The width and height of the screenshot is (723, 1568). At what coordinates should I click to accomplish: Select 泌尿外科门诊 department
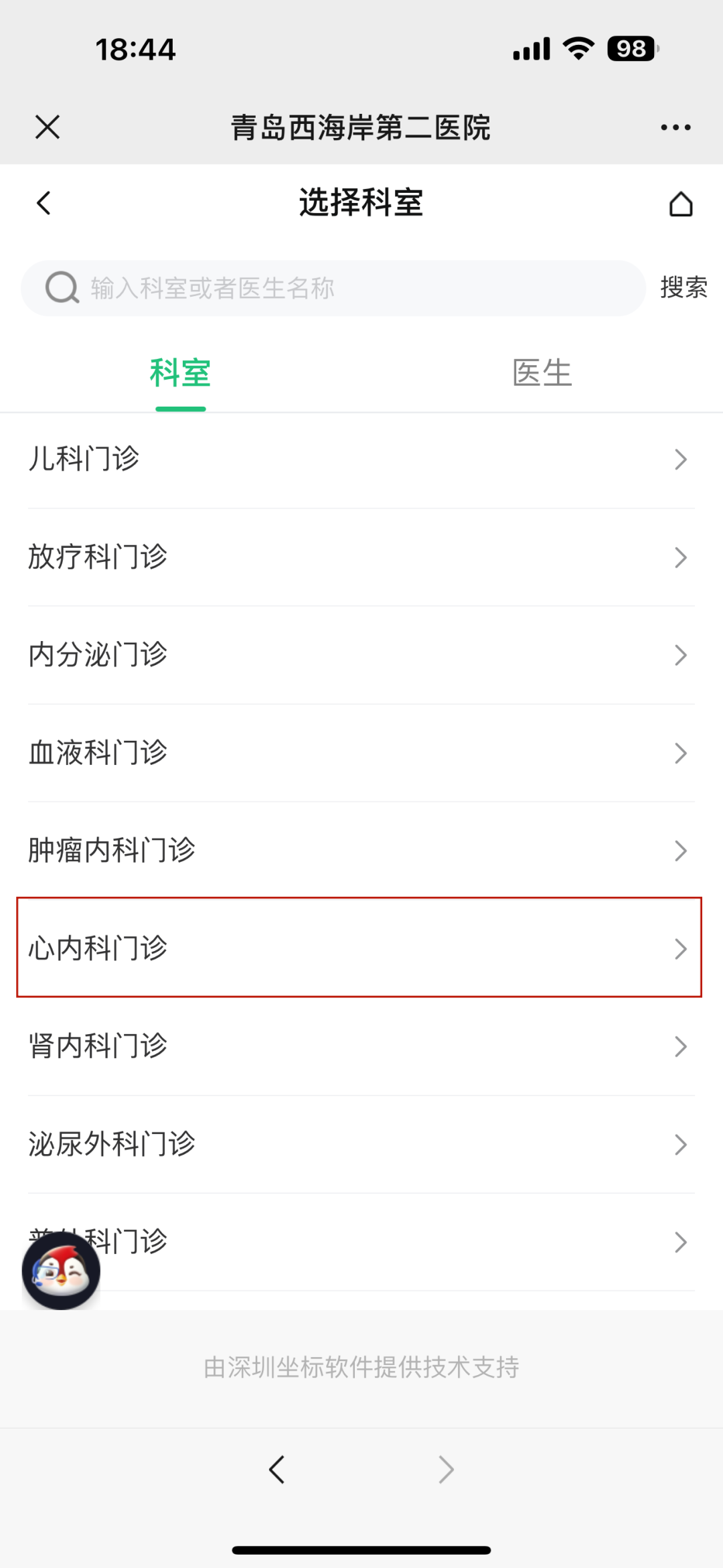pyautogui.click(x=360, y=1144)
